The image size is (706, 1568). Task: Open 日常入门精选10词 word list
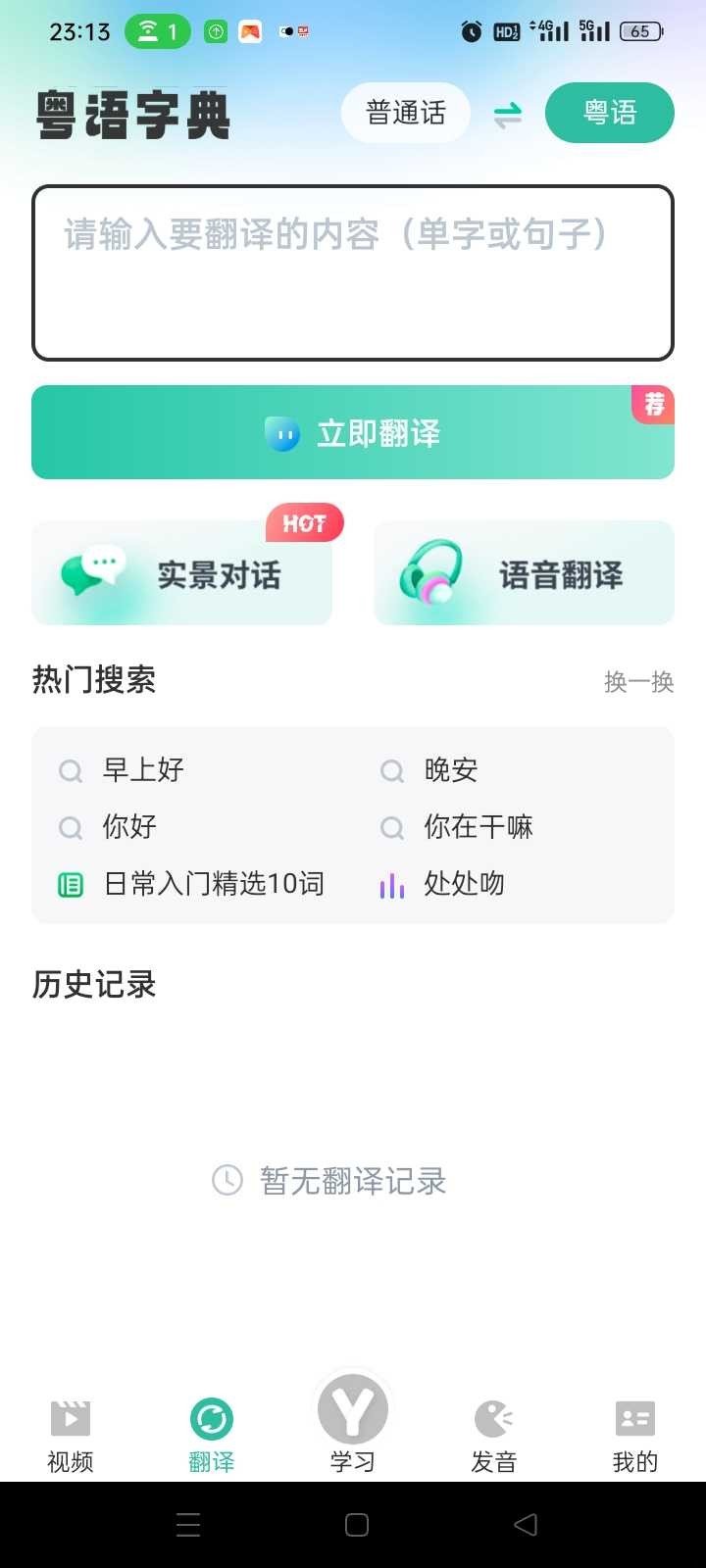212,883
